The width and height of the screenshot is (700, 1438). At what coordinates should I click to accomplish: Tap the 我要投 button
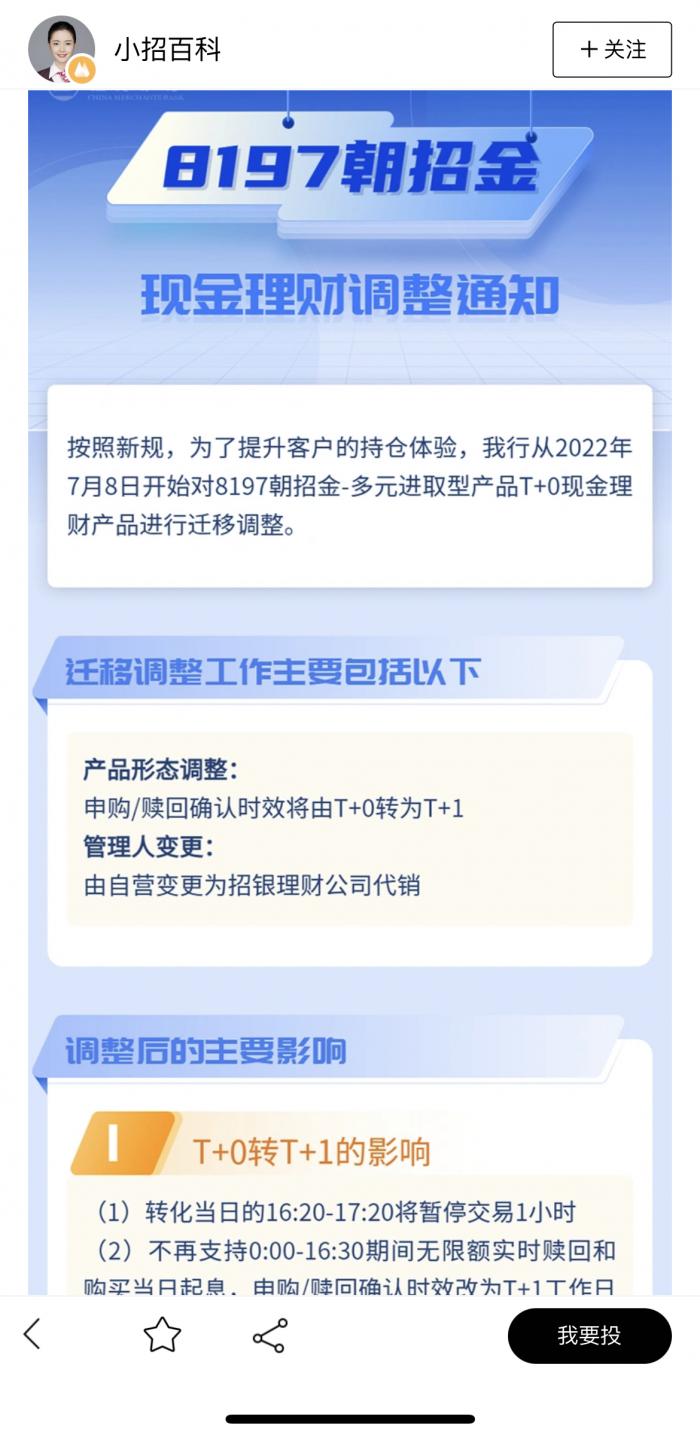click(x=589, y=1335)
